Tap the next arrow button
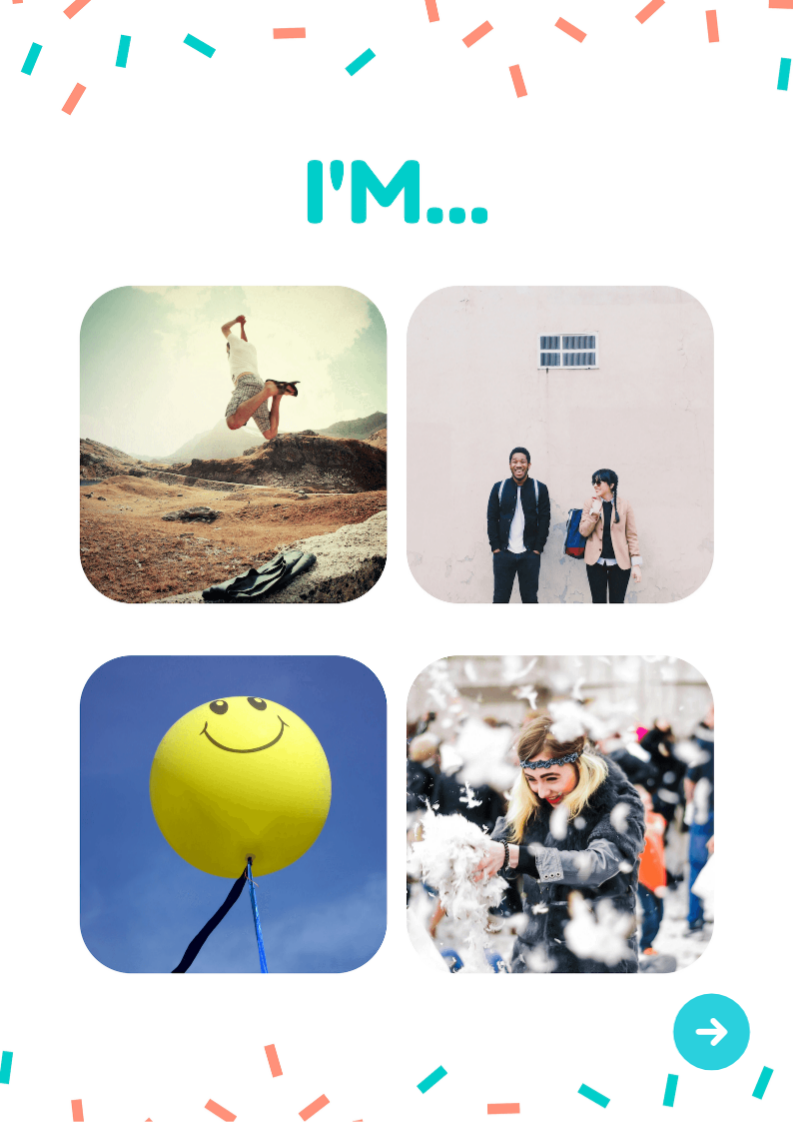Screen dimensions: 793x1122 coord(711,1031)
